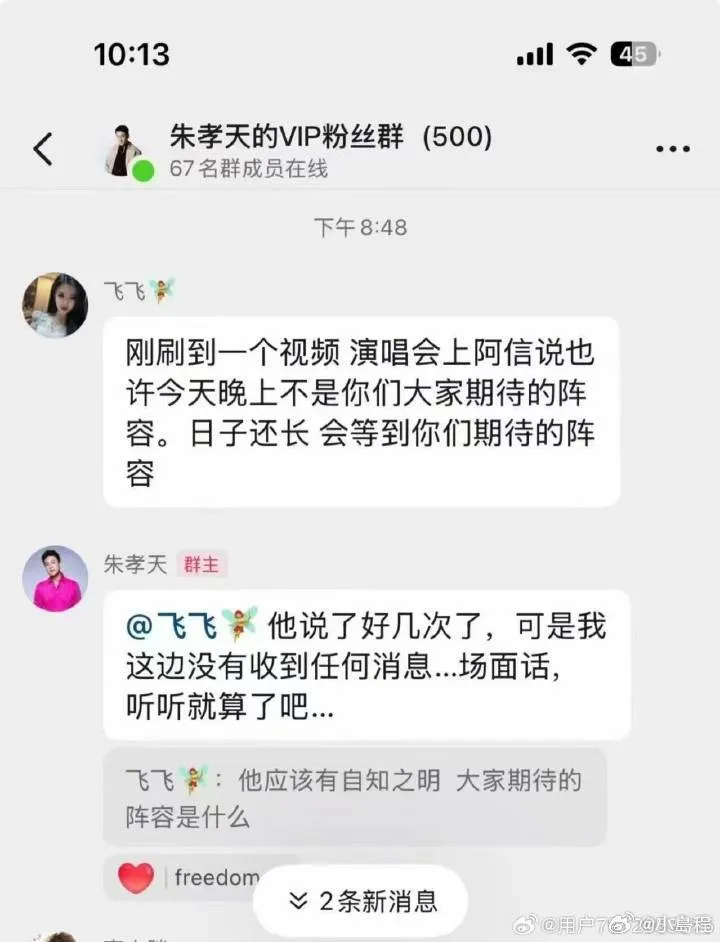Tap the back arrow to leave the chat
This screenshot has height=942, width=720.
pyautogui.click(x=42, y=145)
